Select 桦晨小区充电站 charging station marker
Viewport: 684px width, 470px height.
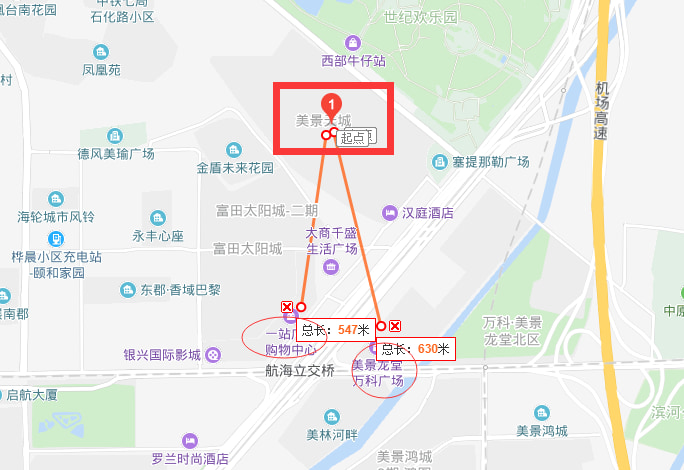point(57,239)
